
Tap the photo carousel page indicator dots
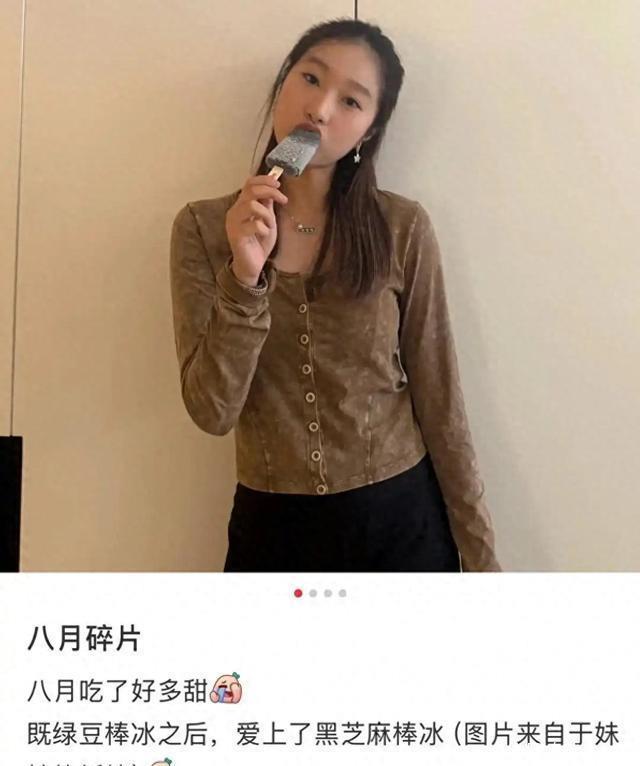[x=320, y=593]
